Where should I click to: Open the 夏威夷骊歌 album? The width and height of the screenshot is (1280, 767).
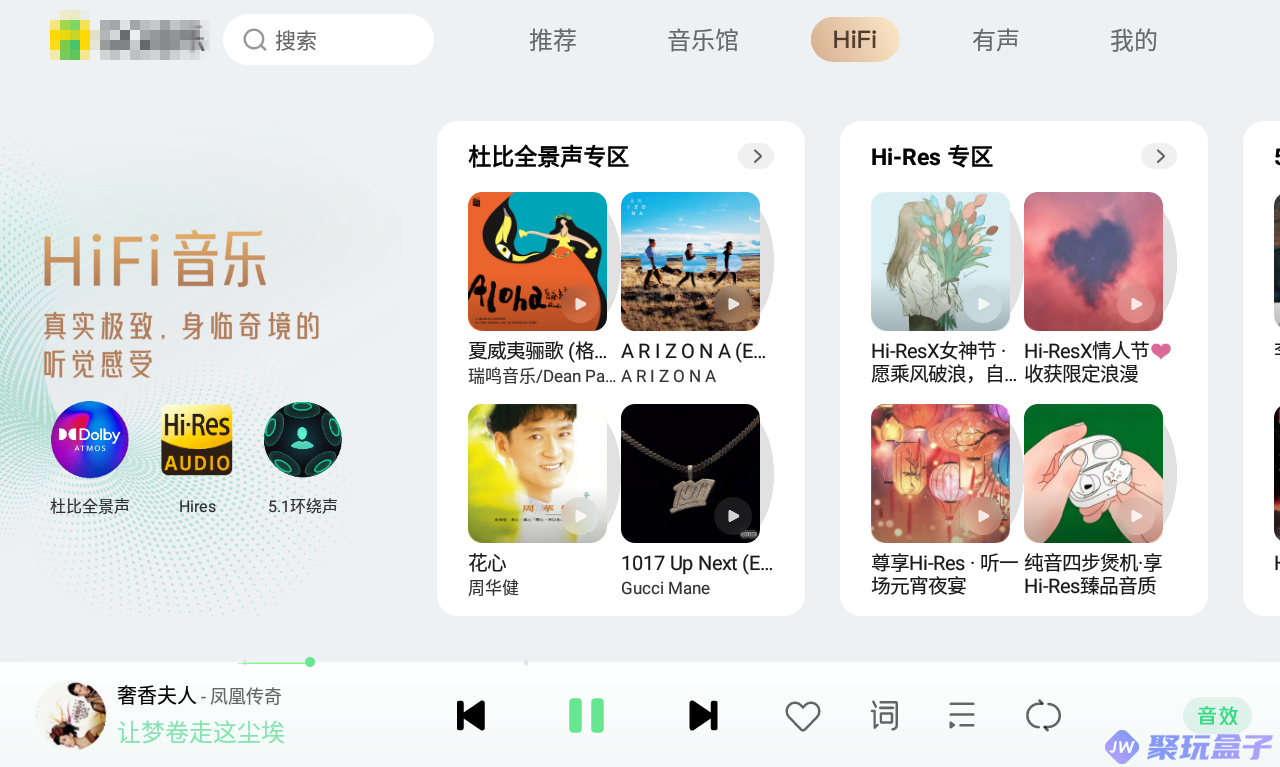(537, 261)
